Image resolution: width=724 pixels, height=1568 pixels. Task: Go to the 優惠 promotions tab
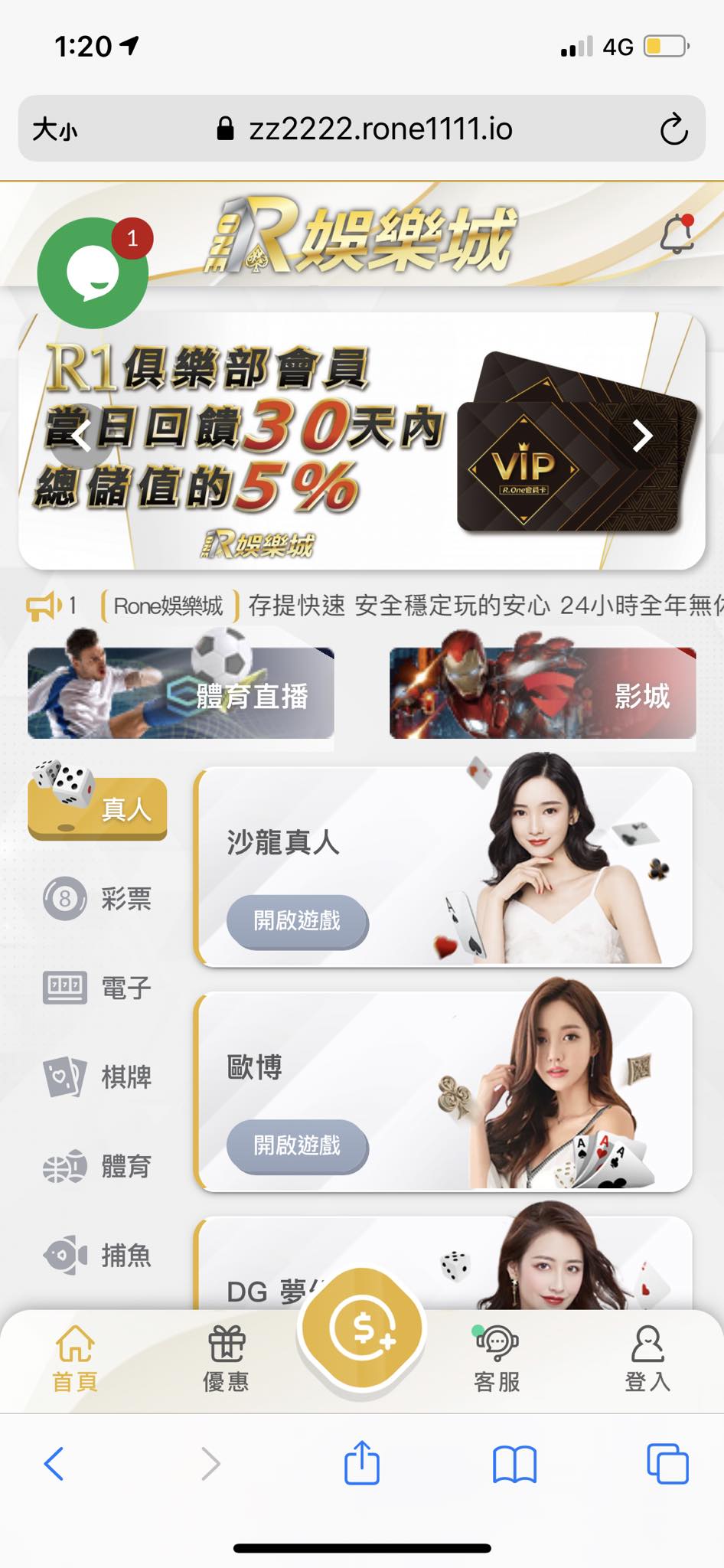226,1359
